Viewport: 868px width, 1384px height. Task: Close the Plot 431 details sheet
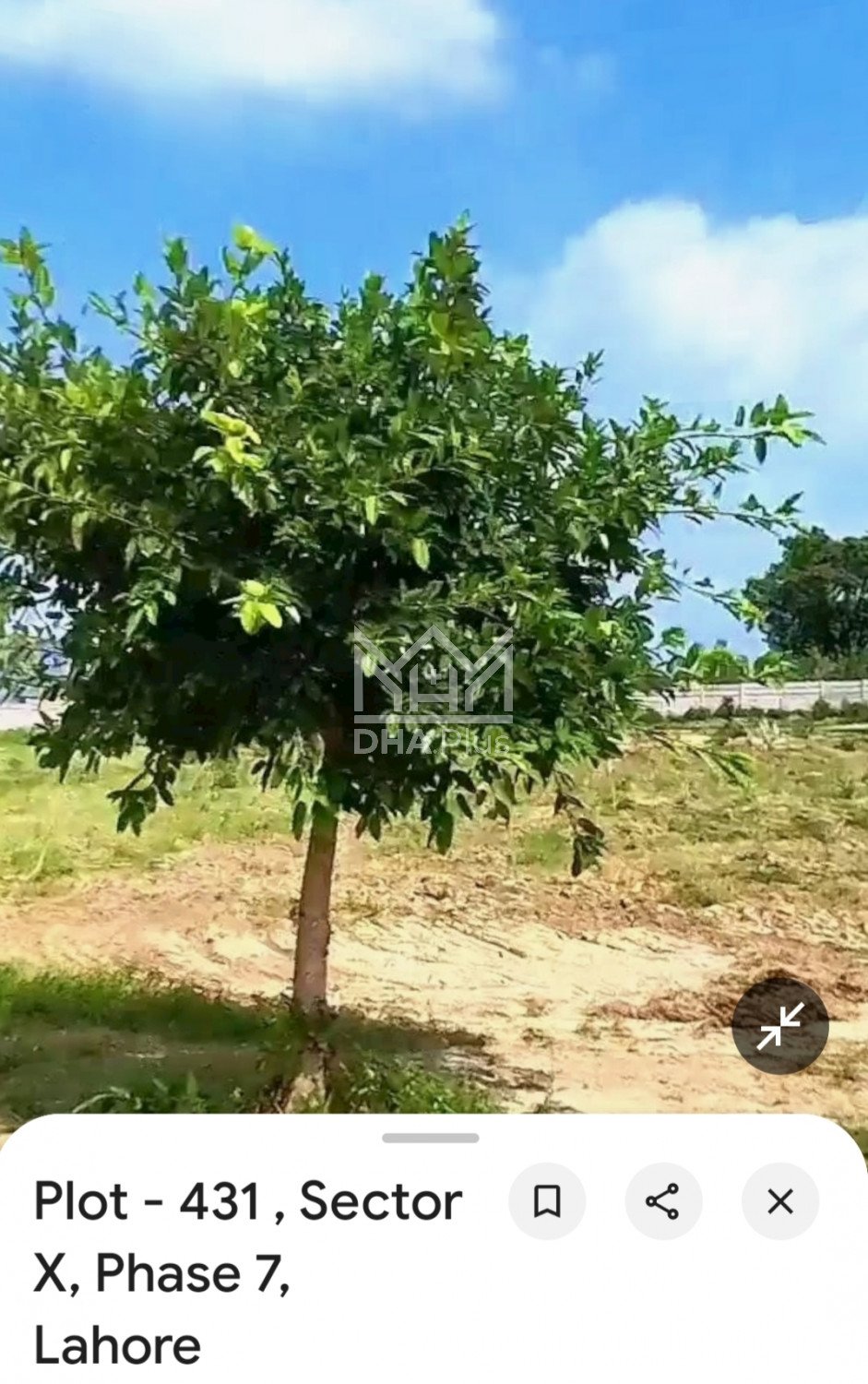tap(779, 1200)
